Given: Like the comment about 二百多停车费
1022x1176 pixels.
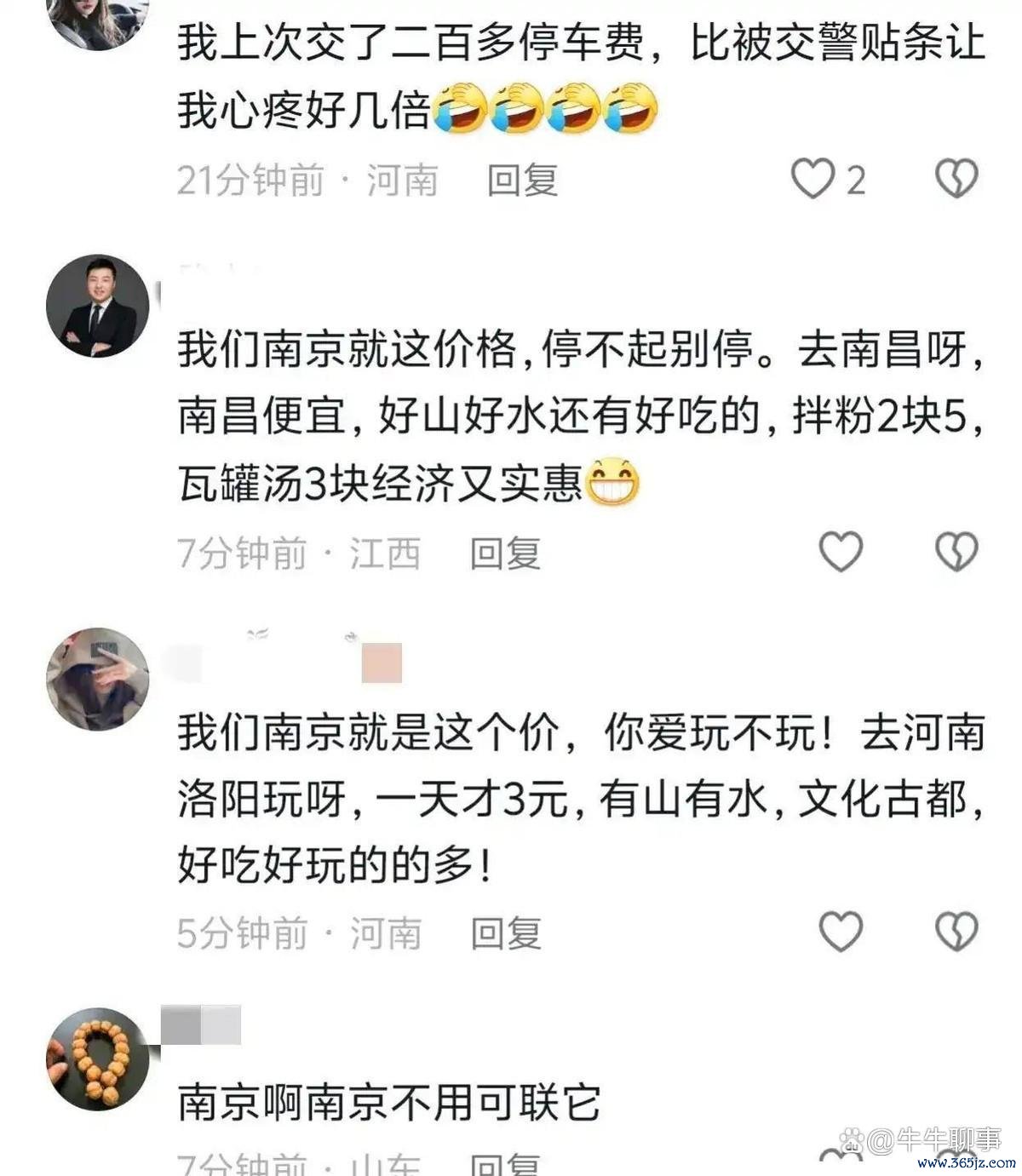Looking at the screenshot, I should point(812,179).
